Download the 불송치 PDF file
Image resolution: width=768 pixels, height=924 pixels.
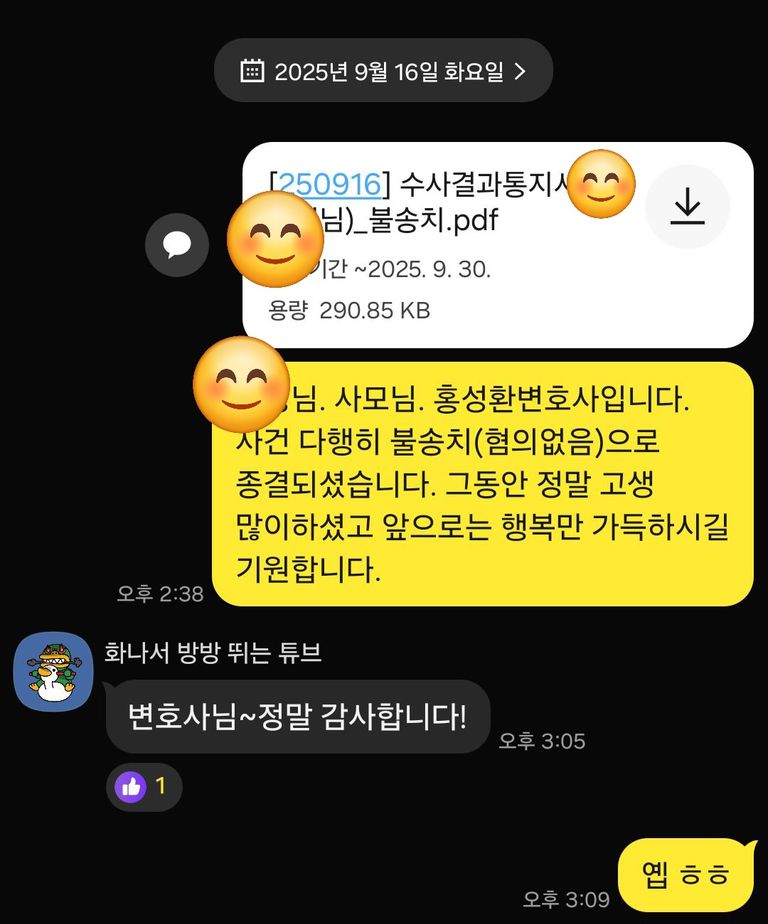tap(687, 207)
